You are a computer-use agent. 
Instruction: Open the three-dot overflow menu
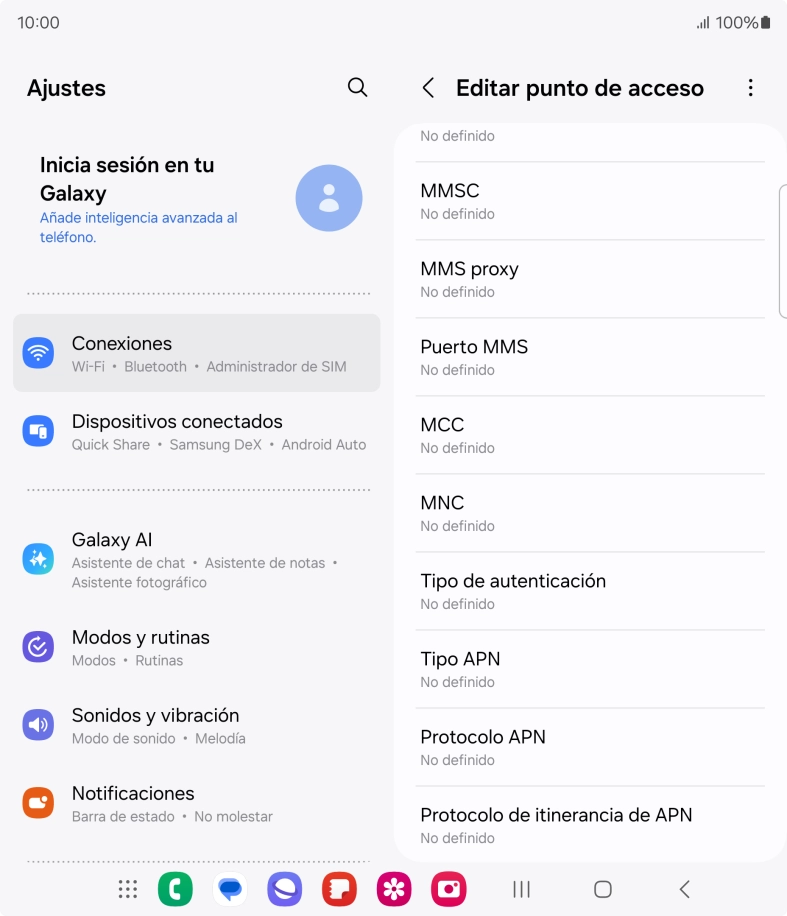[750, 88]
